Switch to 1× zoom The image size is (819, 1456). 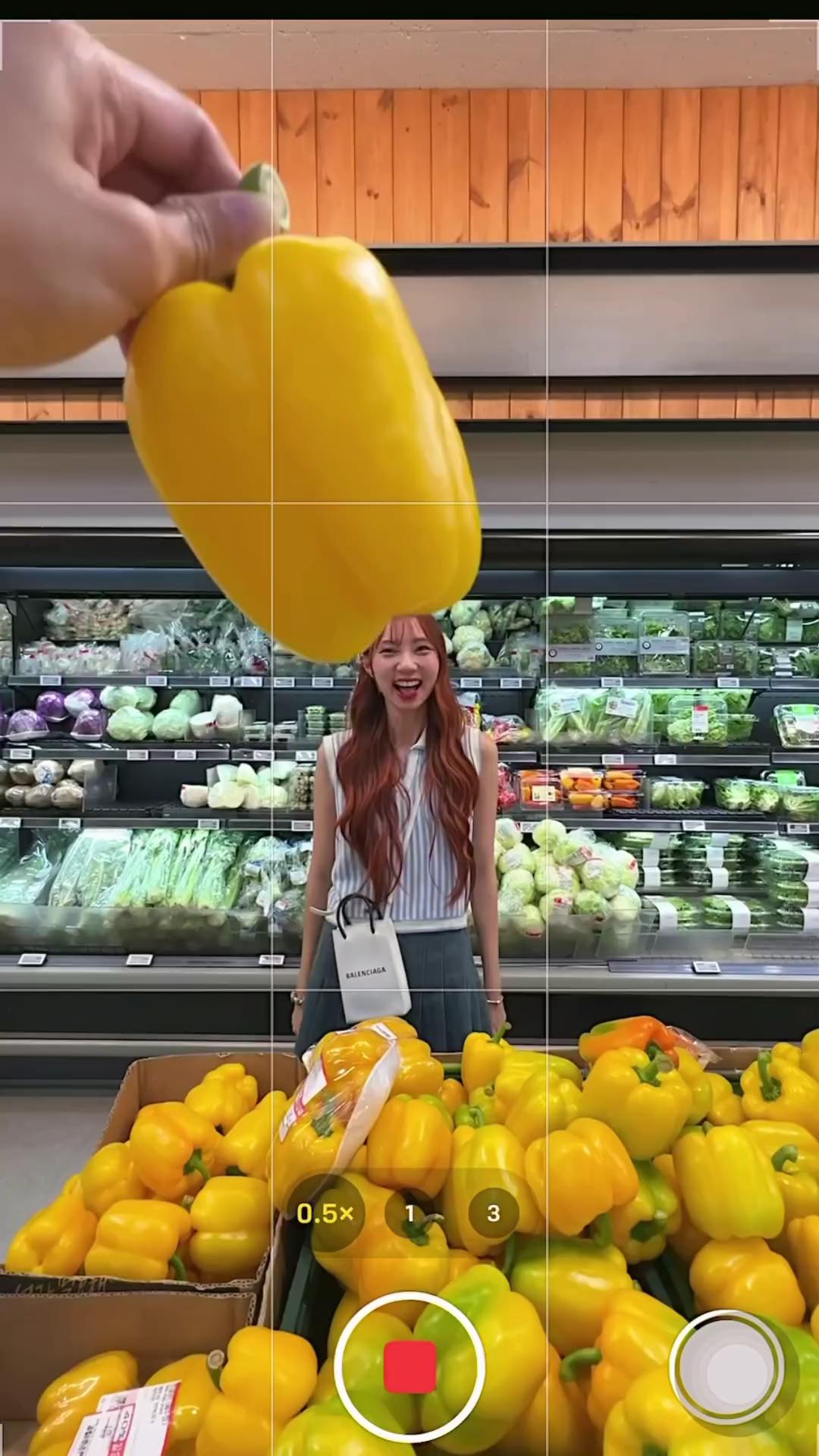[410, 1213]
